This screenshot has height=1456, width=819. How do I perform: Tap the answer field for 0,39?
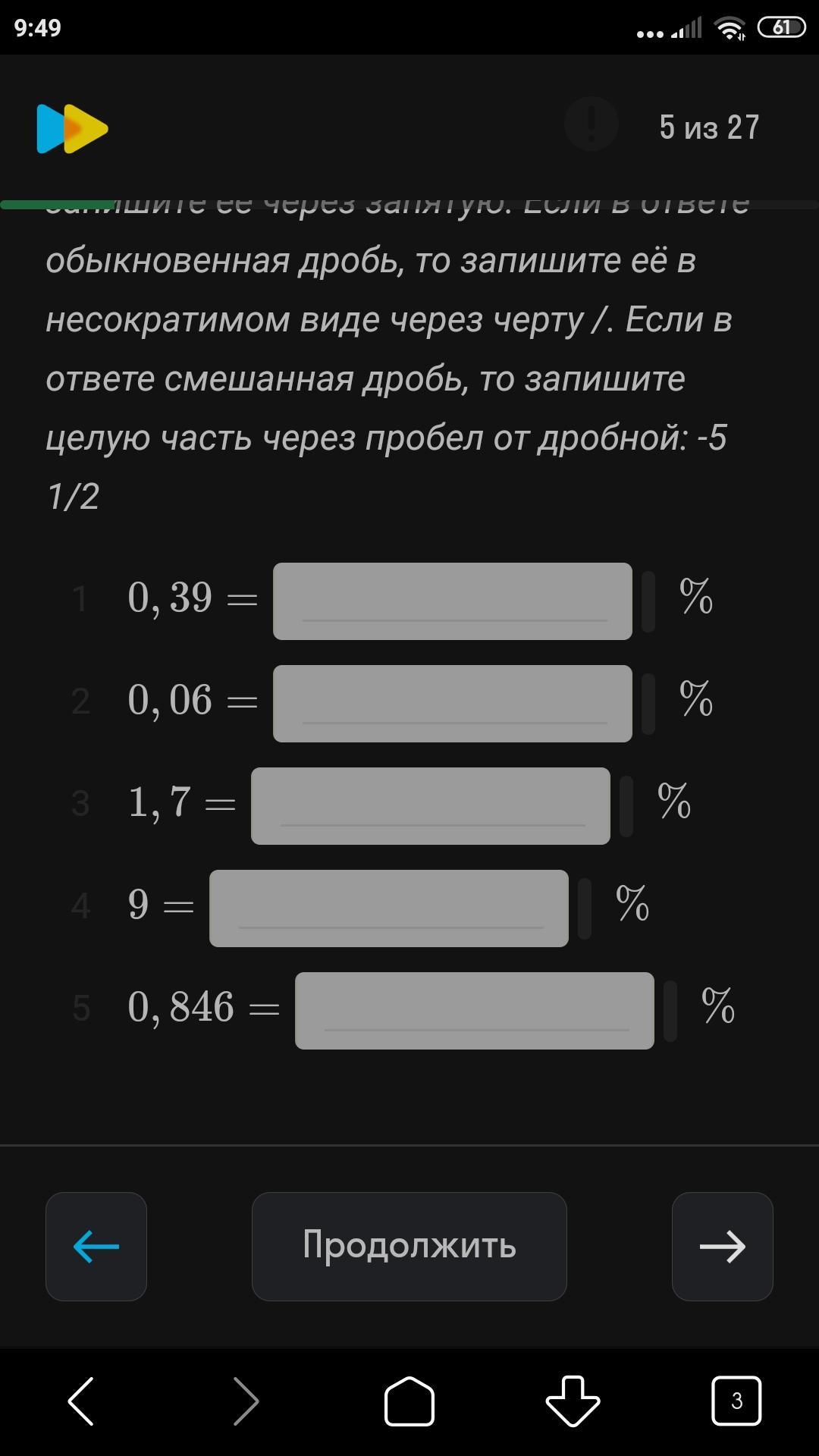(452, 601)
